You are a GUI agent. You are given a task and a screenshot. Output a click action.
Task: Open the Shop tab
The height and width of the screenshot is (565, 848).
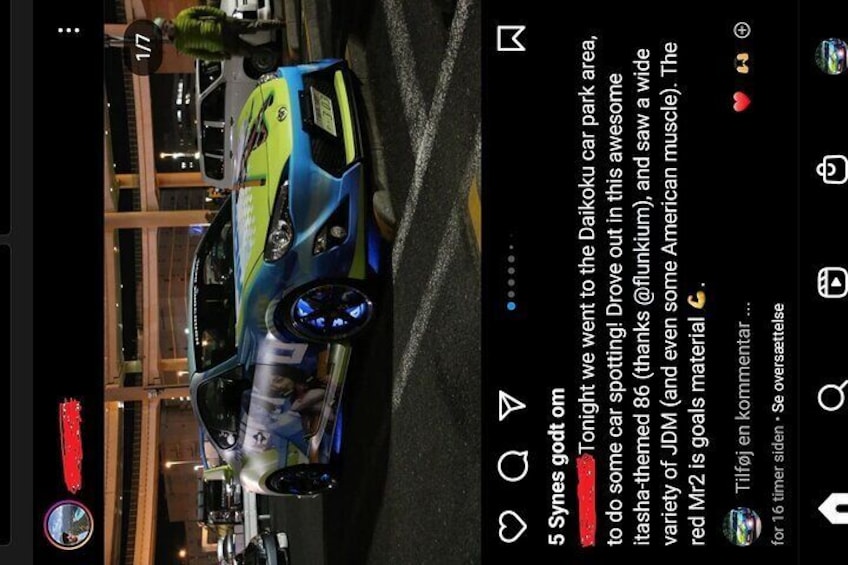[830, 170]
